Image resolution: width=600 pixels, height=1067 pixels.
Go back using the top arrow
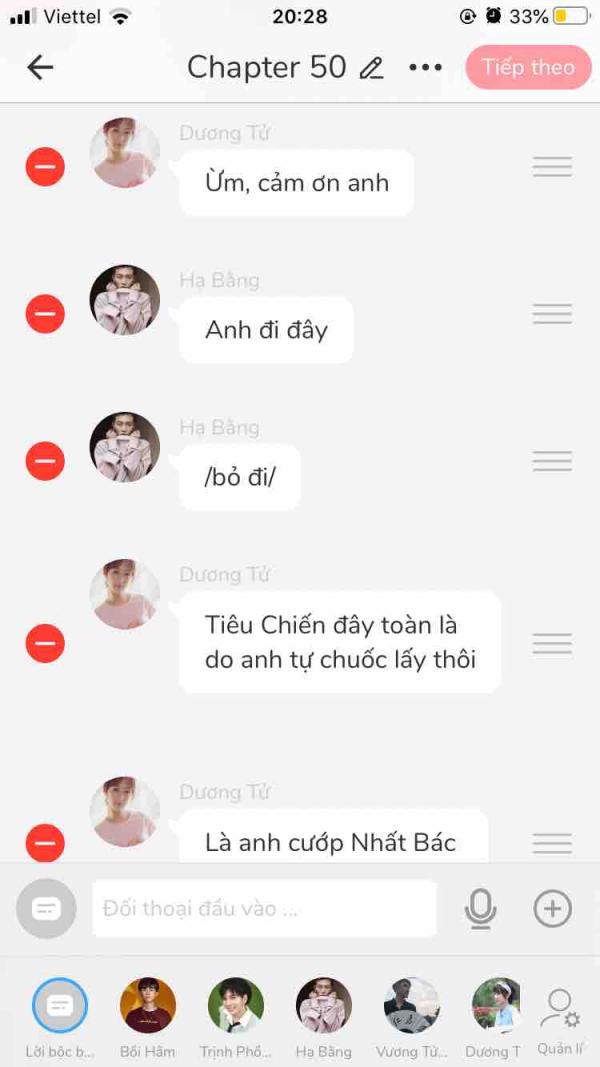(40, 67)
